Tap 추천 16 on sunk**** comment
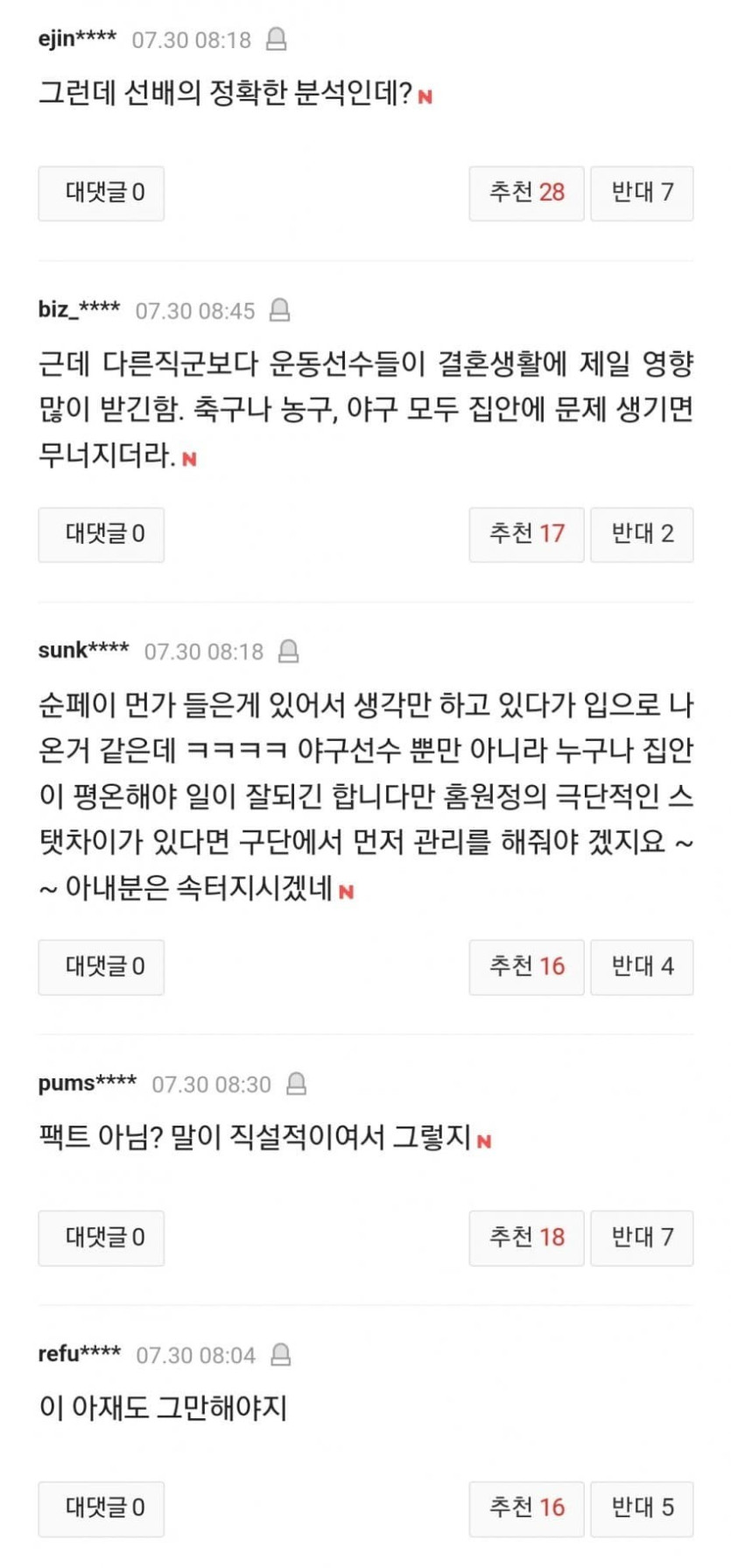 (526, 967)
